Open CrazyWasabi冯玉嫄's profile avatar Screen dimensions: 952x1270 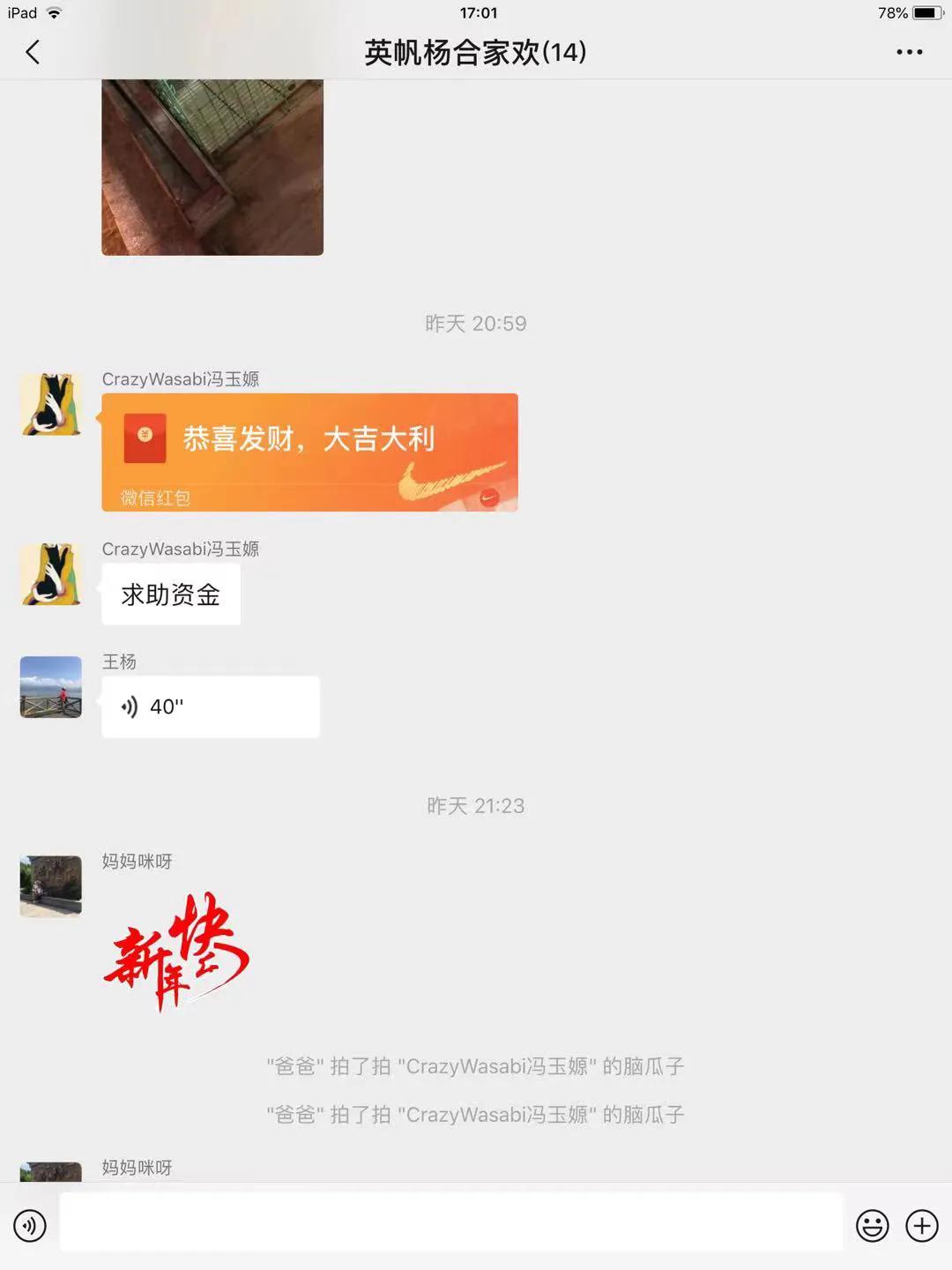tap(50, 404)
